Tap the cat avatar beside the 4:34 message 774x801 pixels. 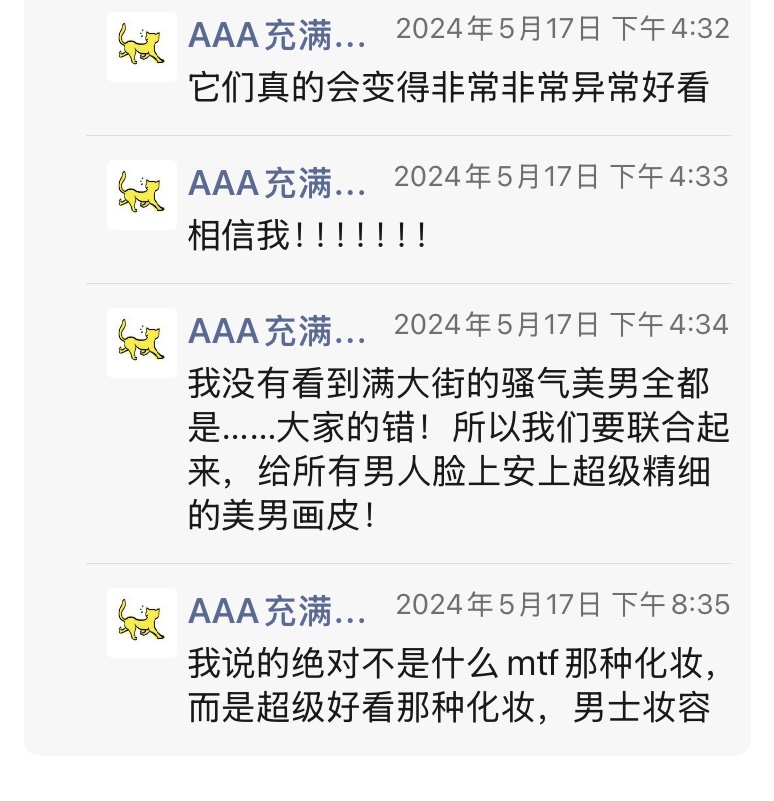(x=141, y=342)
